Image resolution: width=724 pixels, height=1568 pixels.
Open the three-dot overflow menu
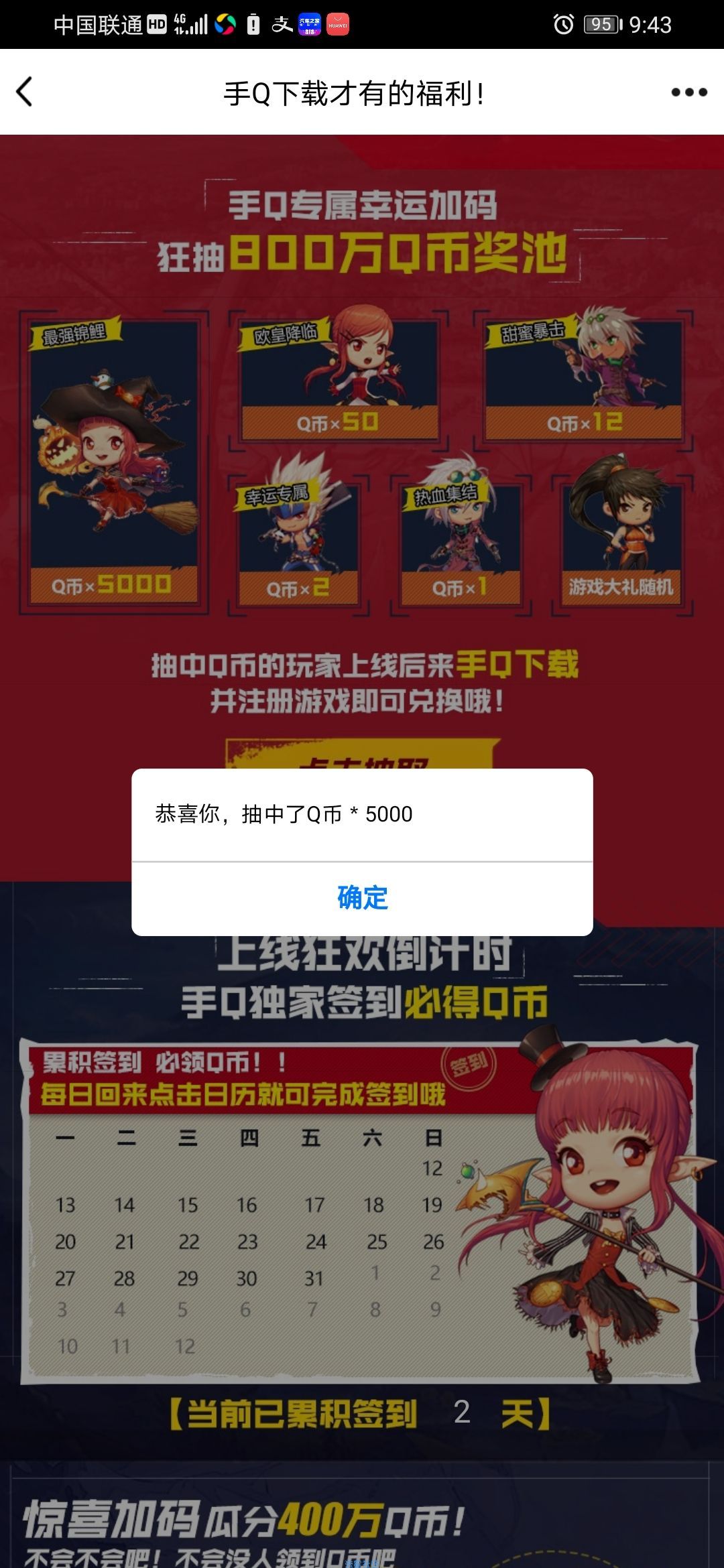point(689,92)
